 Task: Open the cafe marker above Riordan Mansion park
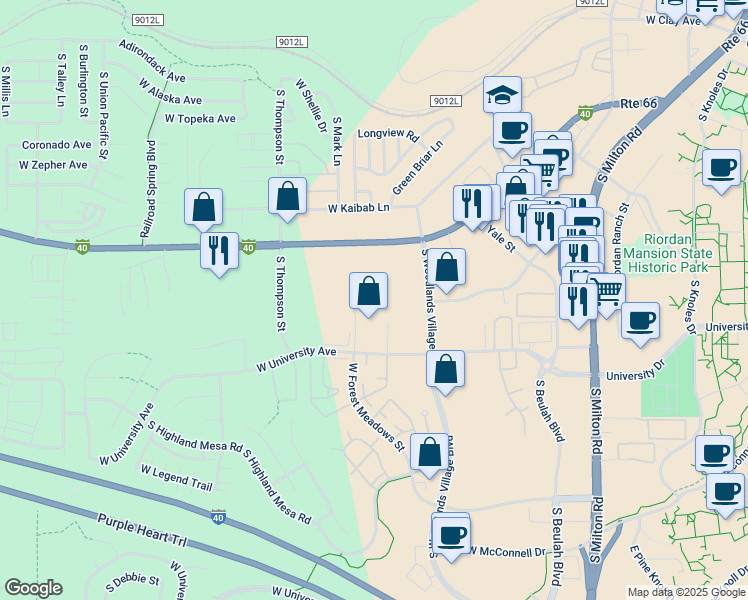point(720,167)
